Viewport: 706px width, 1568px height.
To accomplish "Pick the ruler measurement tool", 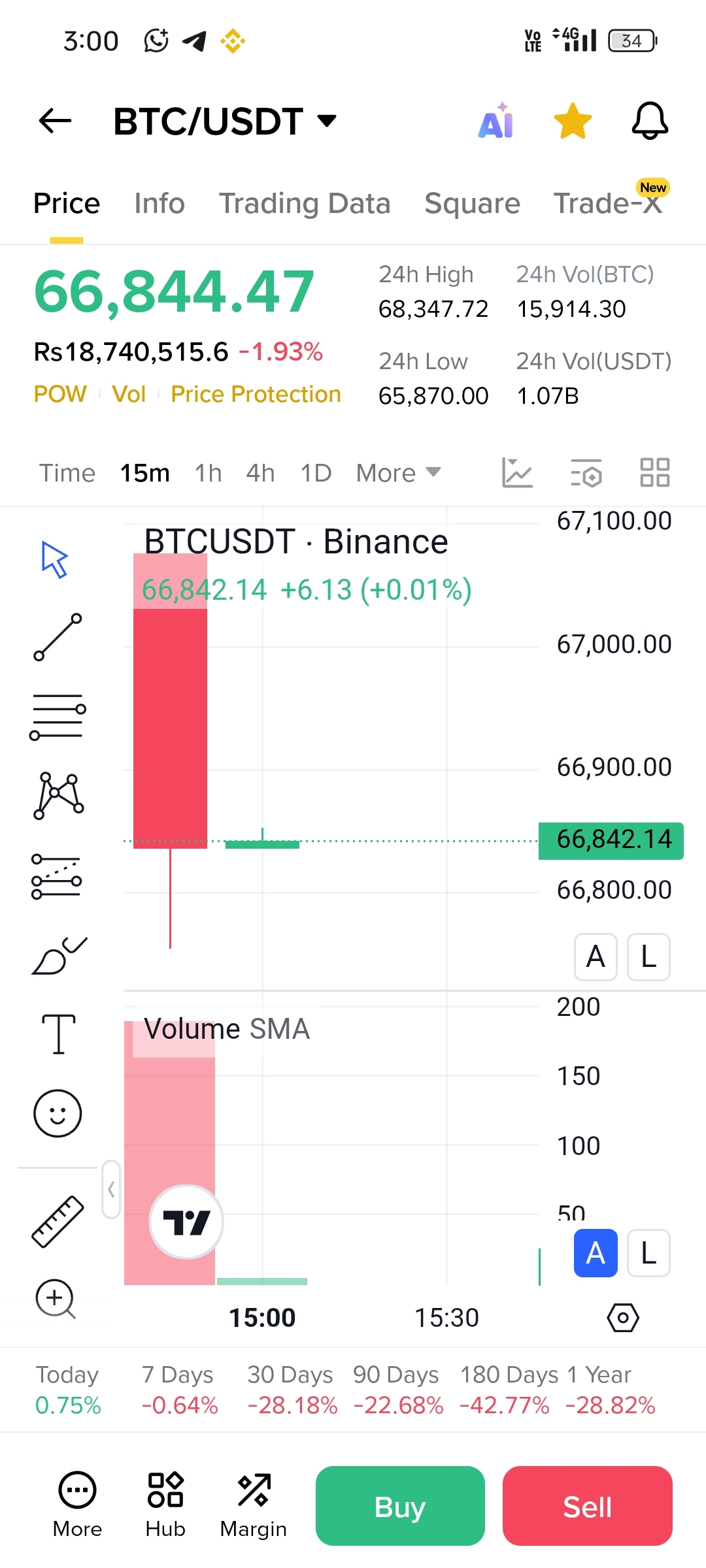I will pyautogui.click(x=58, y=1221).
